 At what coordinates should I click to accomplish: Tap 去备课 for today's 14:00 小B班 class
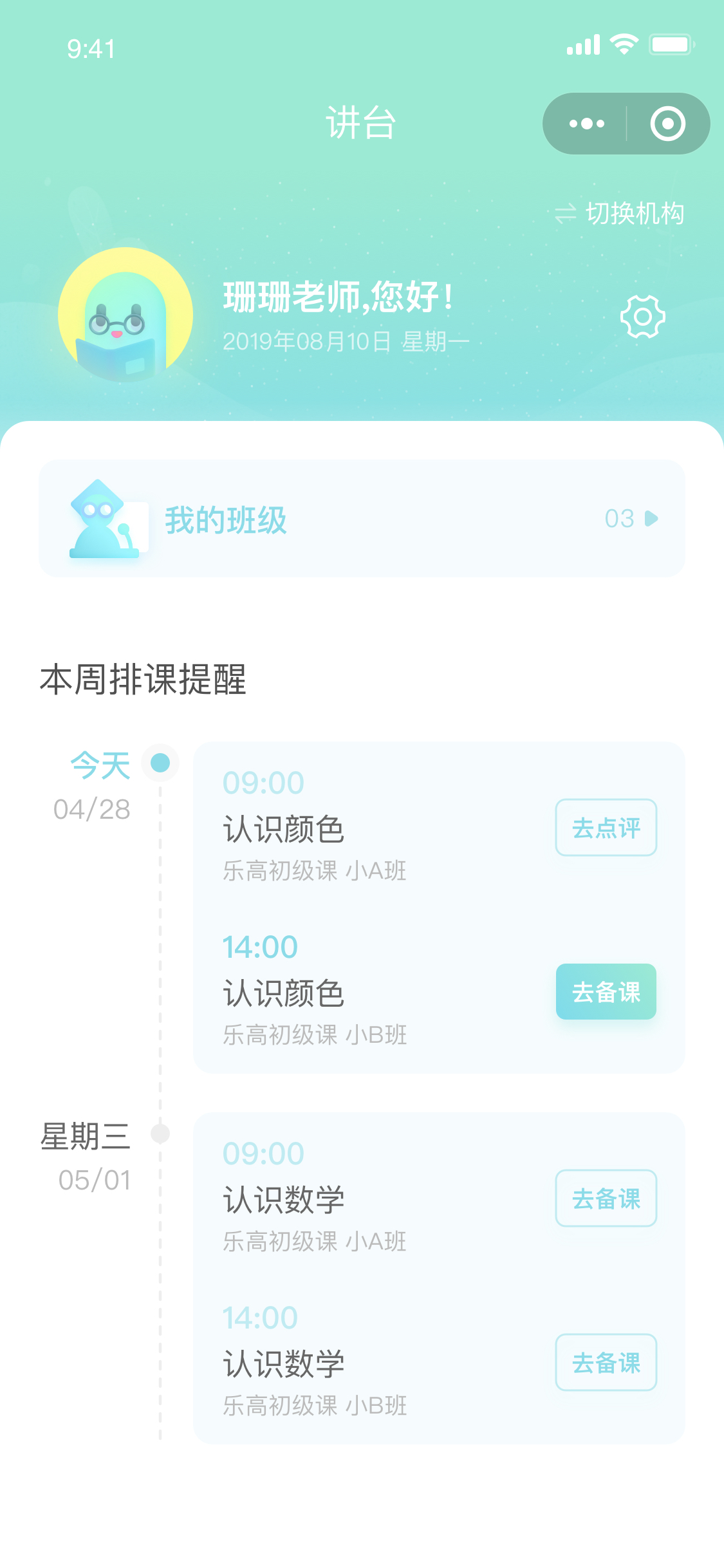coord(606,992)
